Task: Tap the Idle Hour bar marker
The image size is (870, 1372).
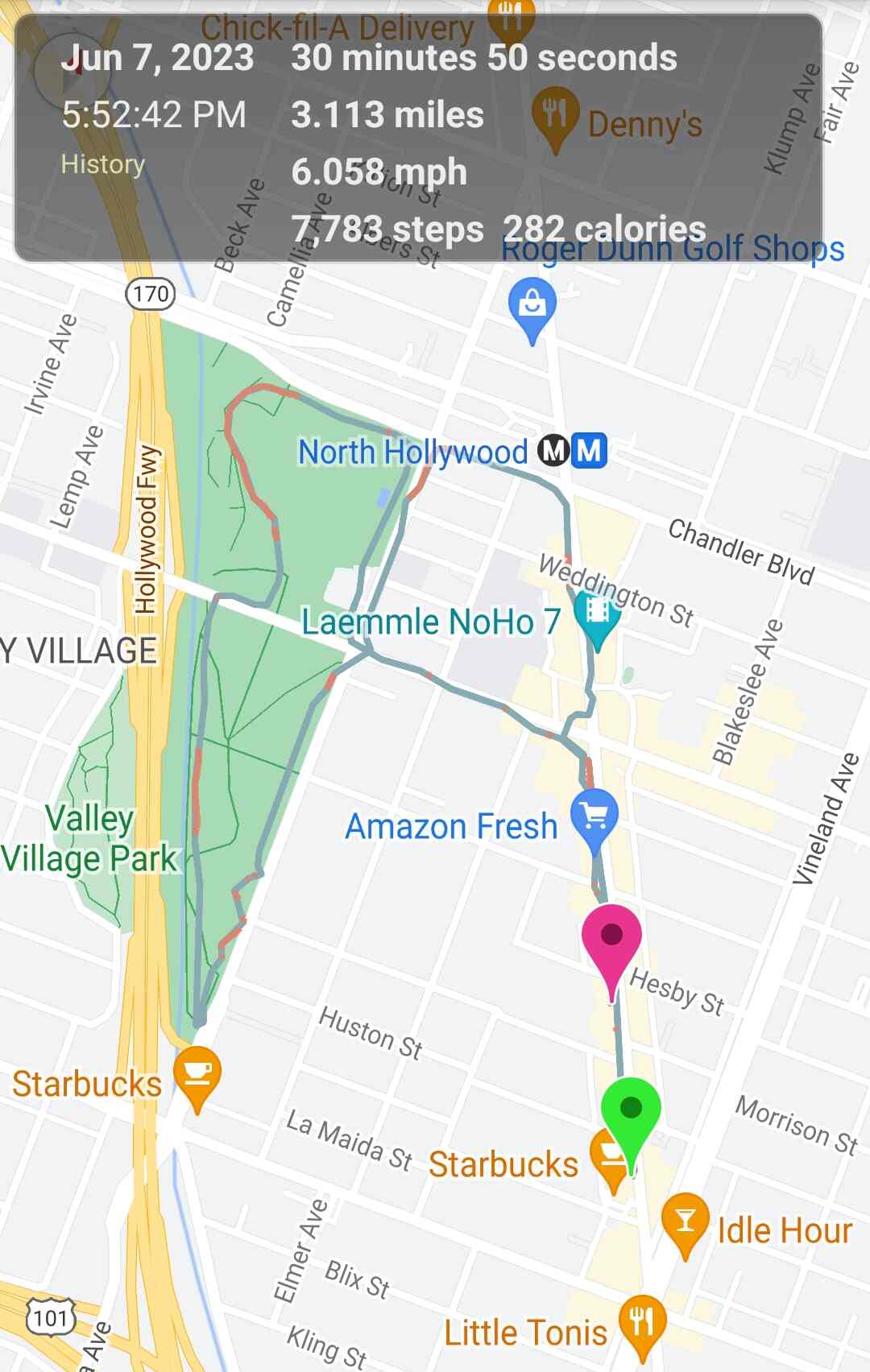Action: 685,1222
